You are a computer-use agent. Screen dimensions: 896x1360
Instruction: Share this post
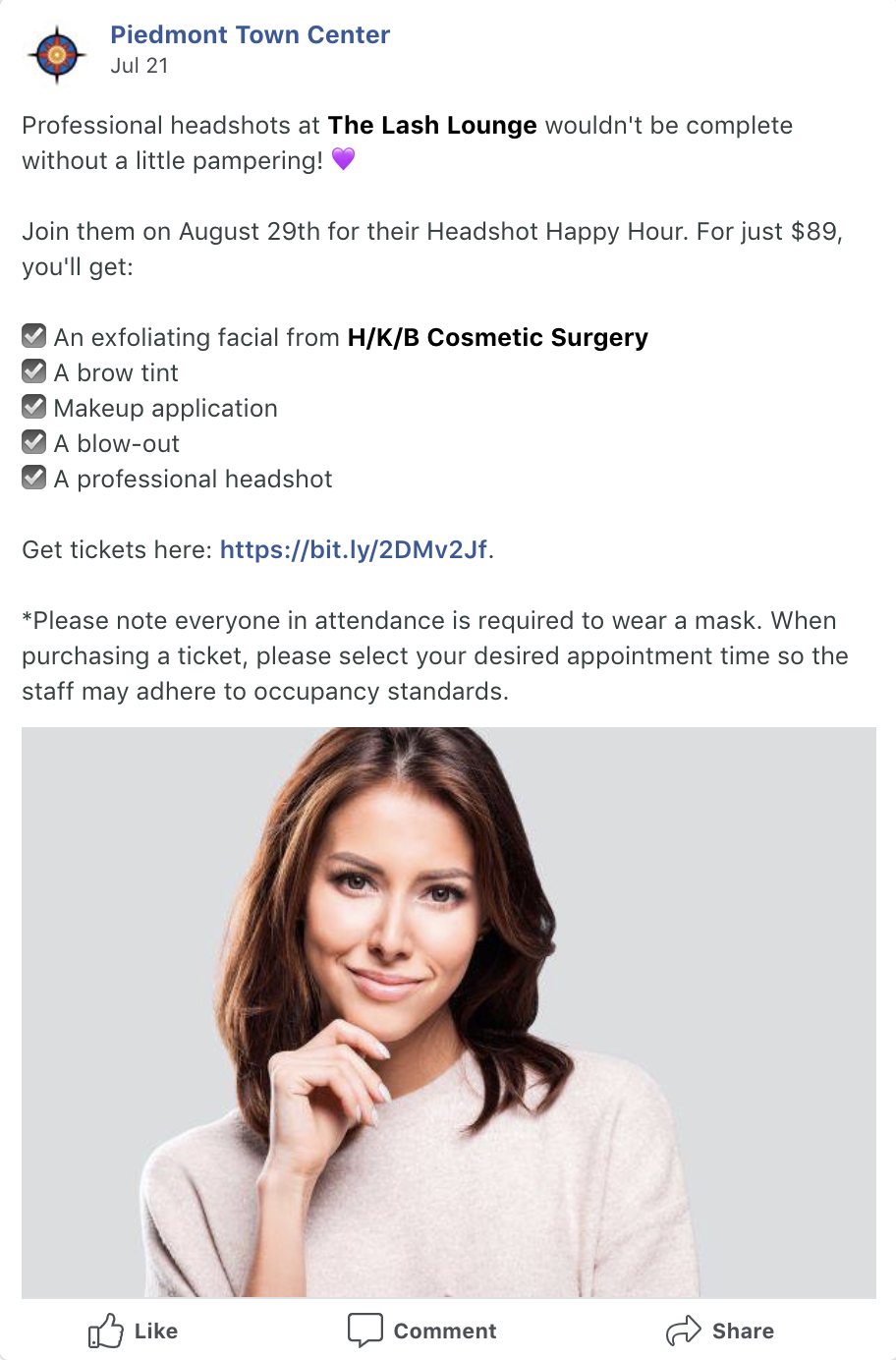click(x=720, y=1331)
